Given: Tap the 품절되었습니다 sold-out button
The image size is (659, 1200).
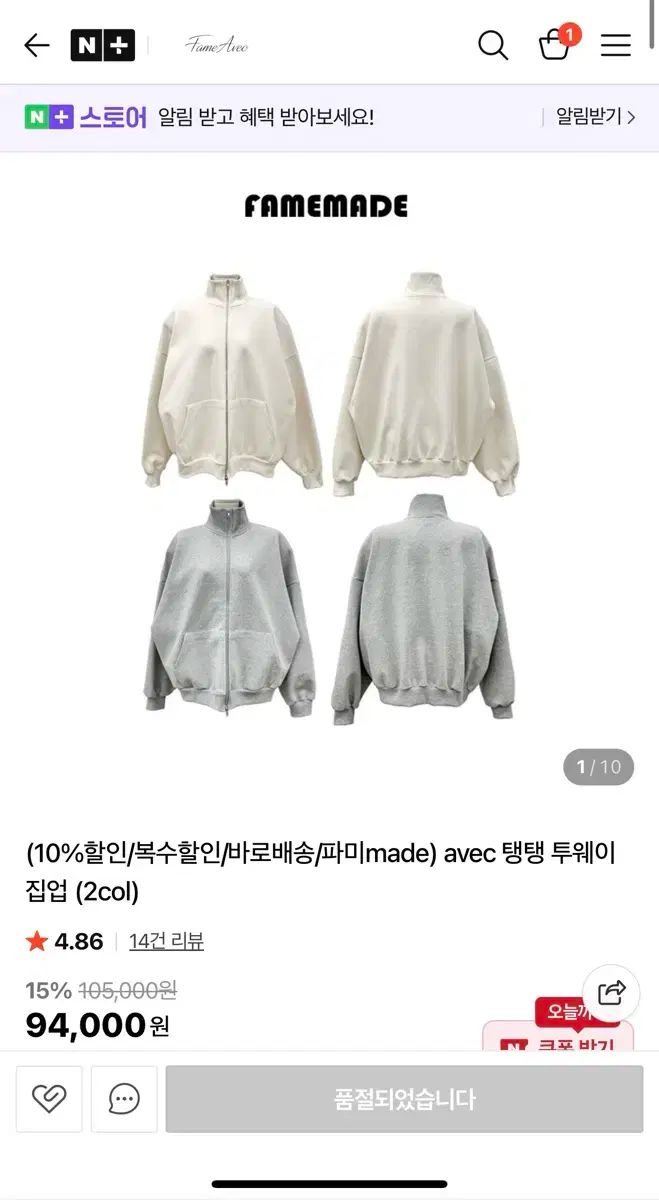Looking at the screenshot, I should point(404,1099).
